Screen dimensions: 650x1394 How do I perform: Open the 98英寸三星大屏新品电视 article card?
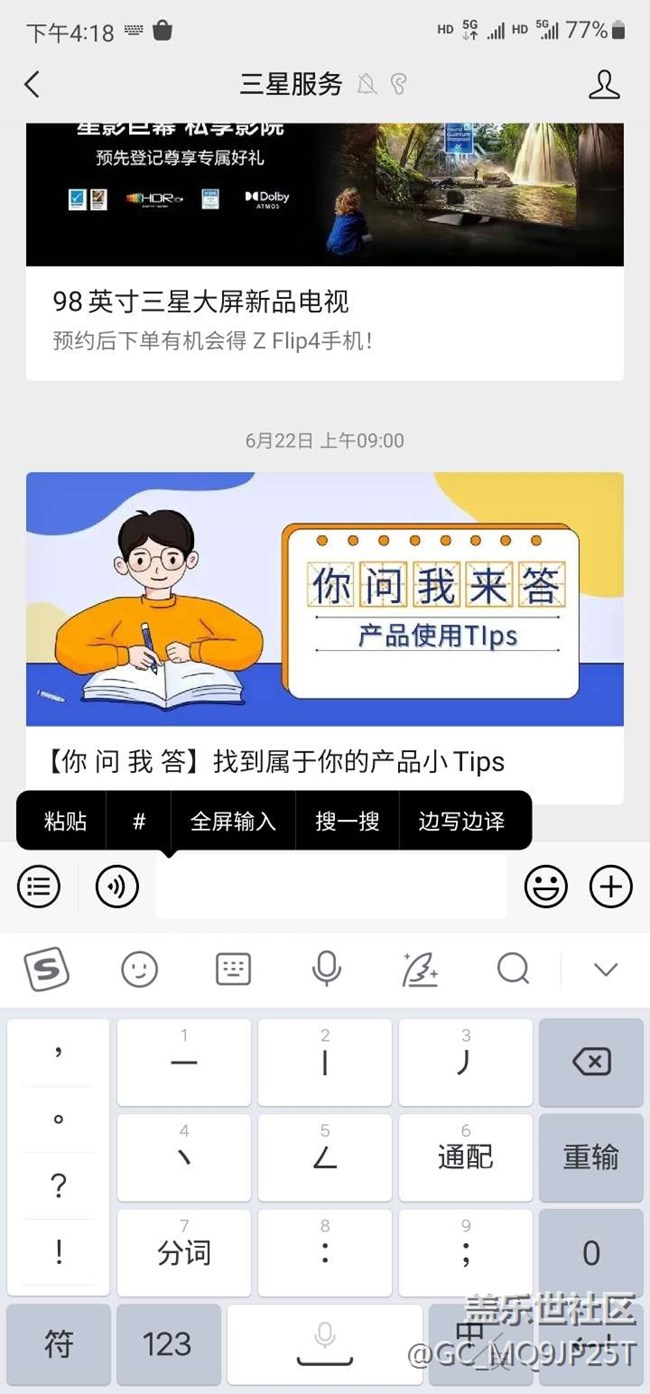324,302
